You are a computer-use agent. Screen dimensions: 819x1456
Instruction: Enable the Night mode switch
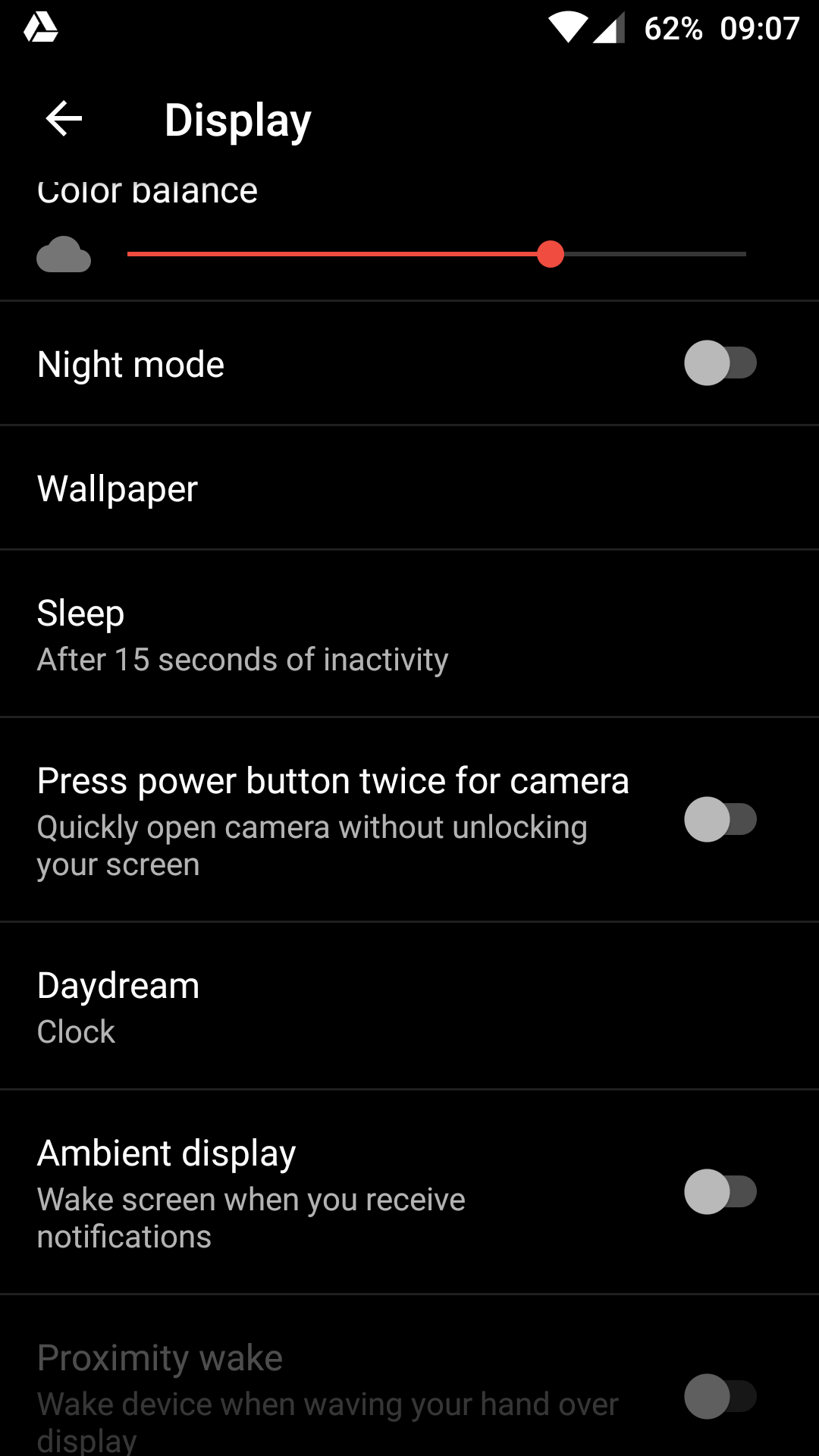pyautogui.click(x=720, y=363)
